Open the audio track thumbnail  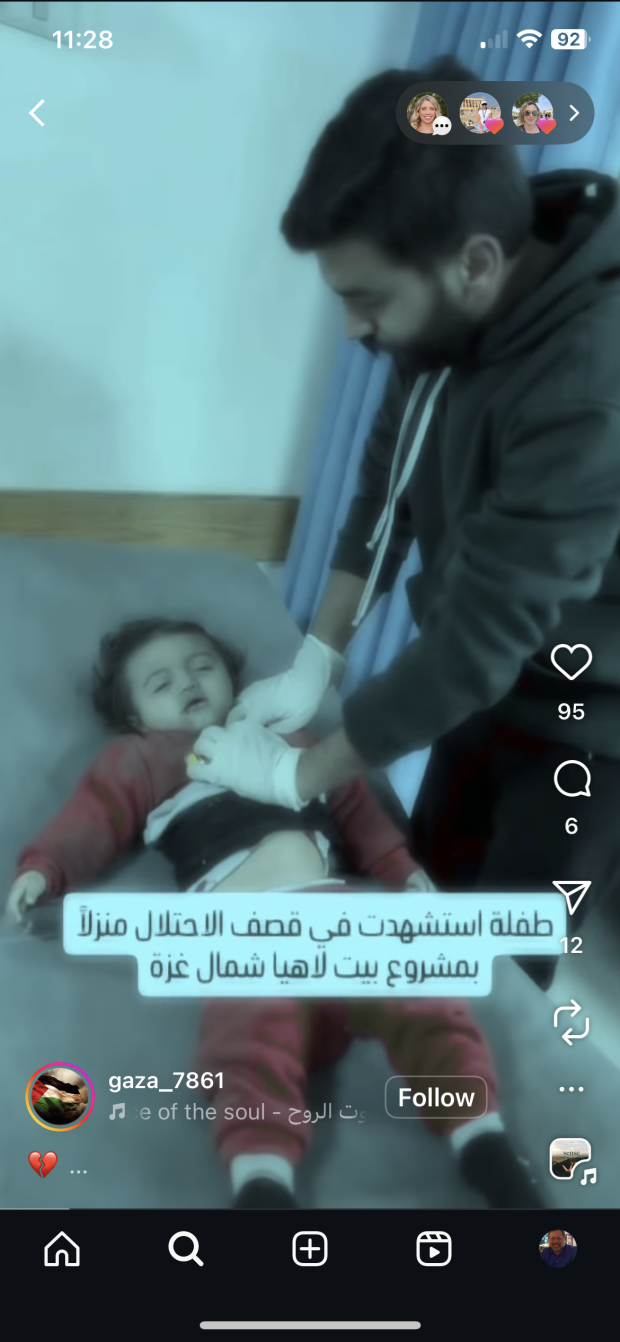click(x=571, y=1161)
